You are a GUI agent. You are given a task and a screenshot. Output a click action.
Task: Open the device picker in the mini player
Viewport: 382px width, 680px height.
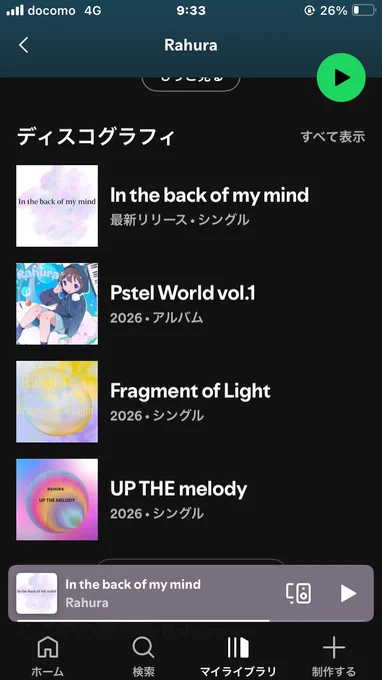click(298, 593)
